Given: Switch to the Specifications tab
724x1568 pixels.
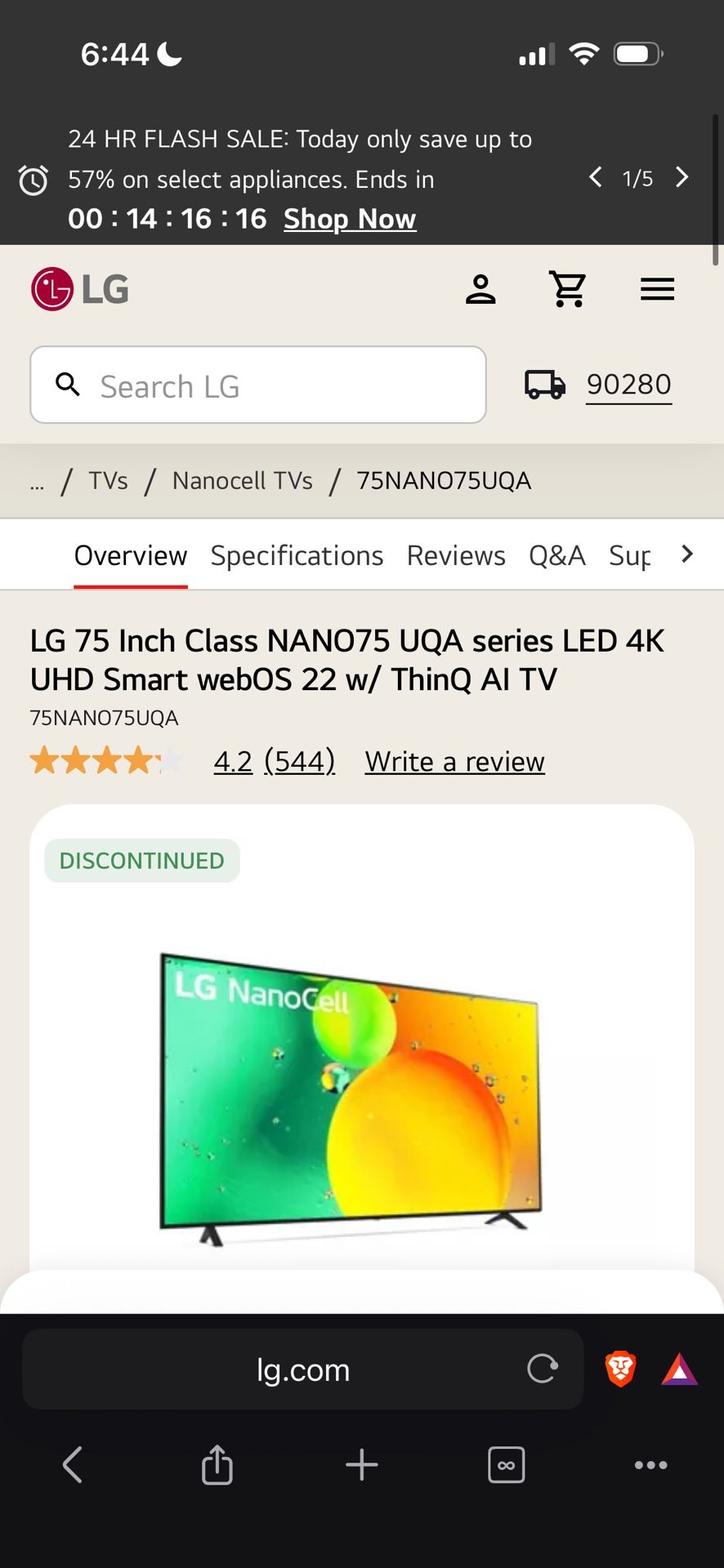Looking at the screenshot, I should [297, 555].
